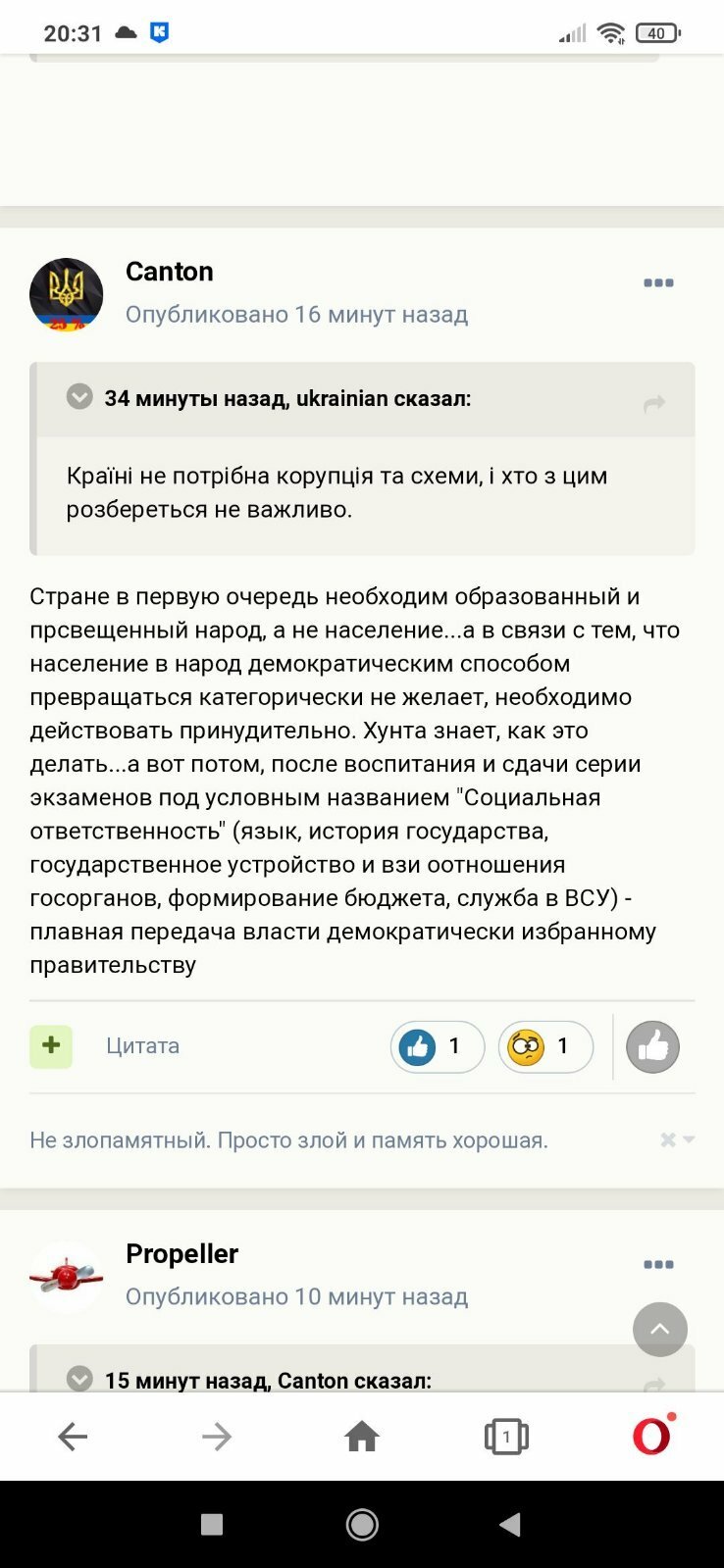Open the options menu on Canton's post
Image resolution: width=724 pixels, height=1568 pixels.
658,283
